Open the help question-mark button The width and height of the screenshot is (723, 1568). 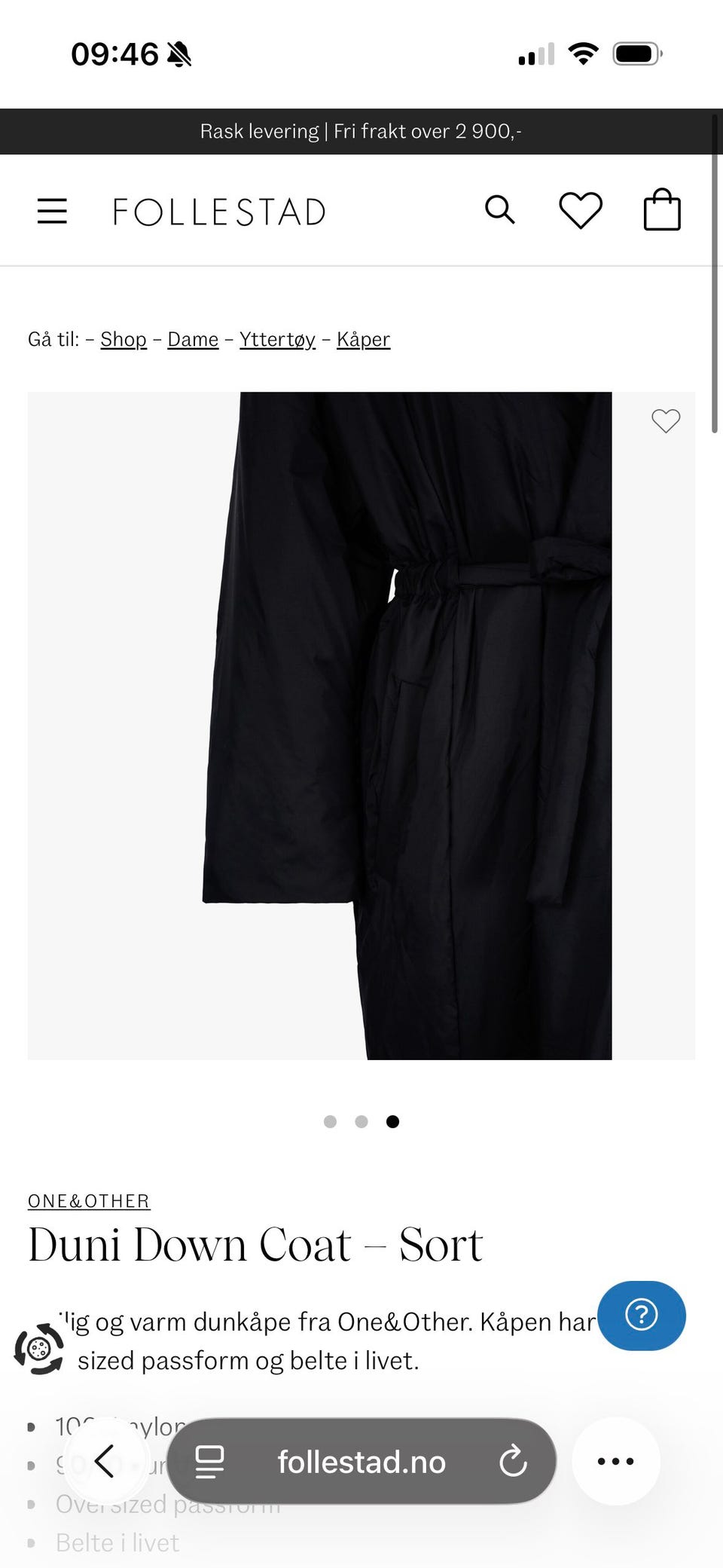pyautogui.click(x=641, y=1316)
